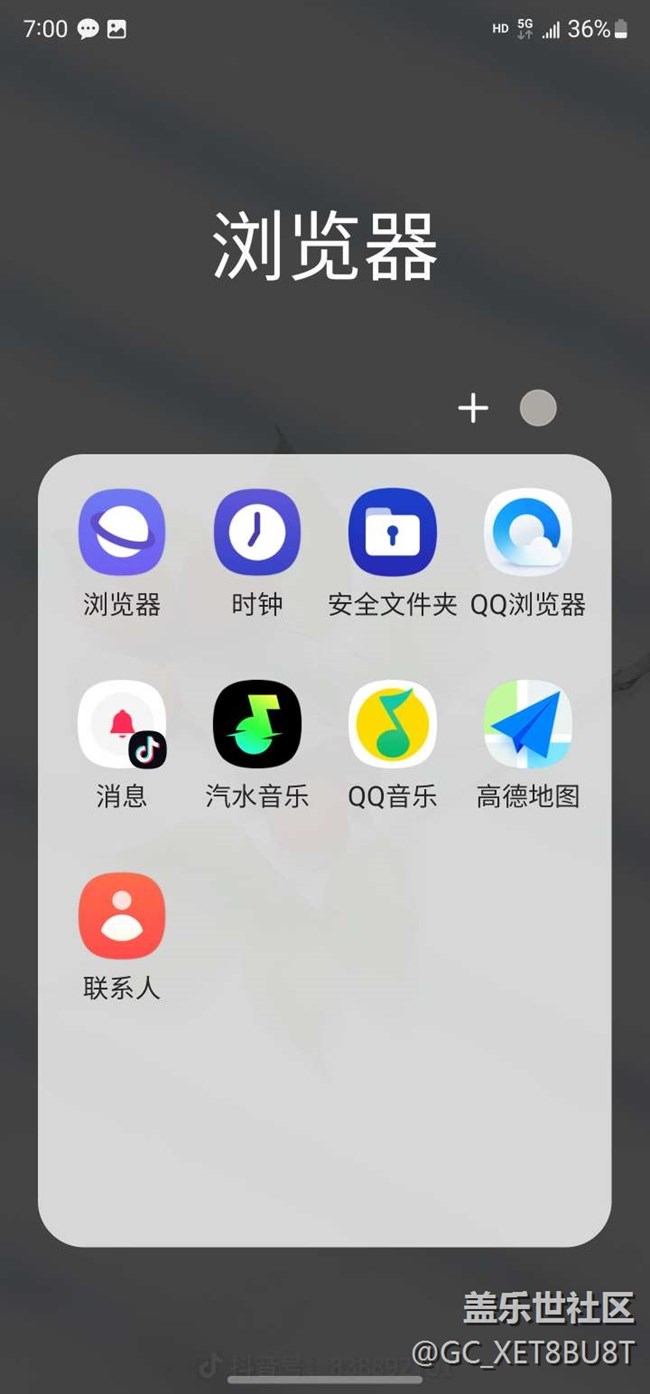Open the 消息 app with TikTok badge
This screenshot has height=1394, width=650.
121,724
